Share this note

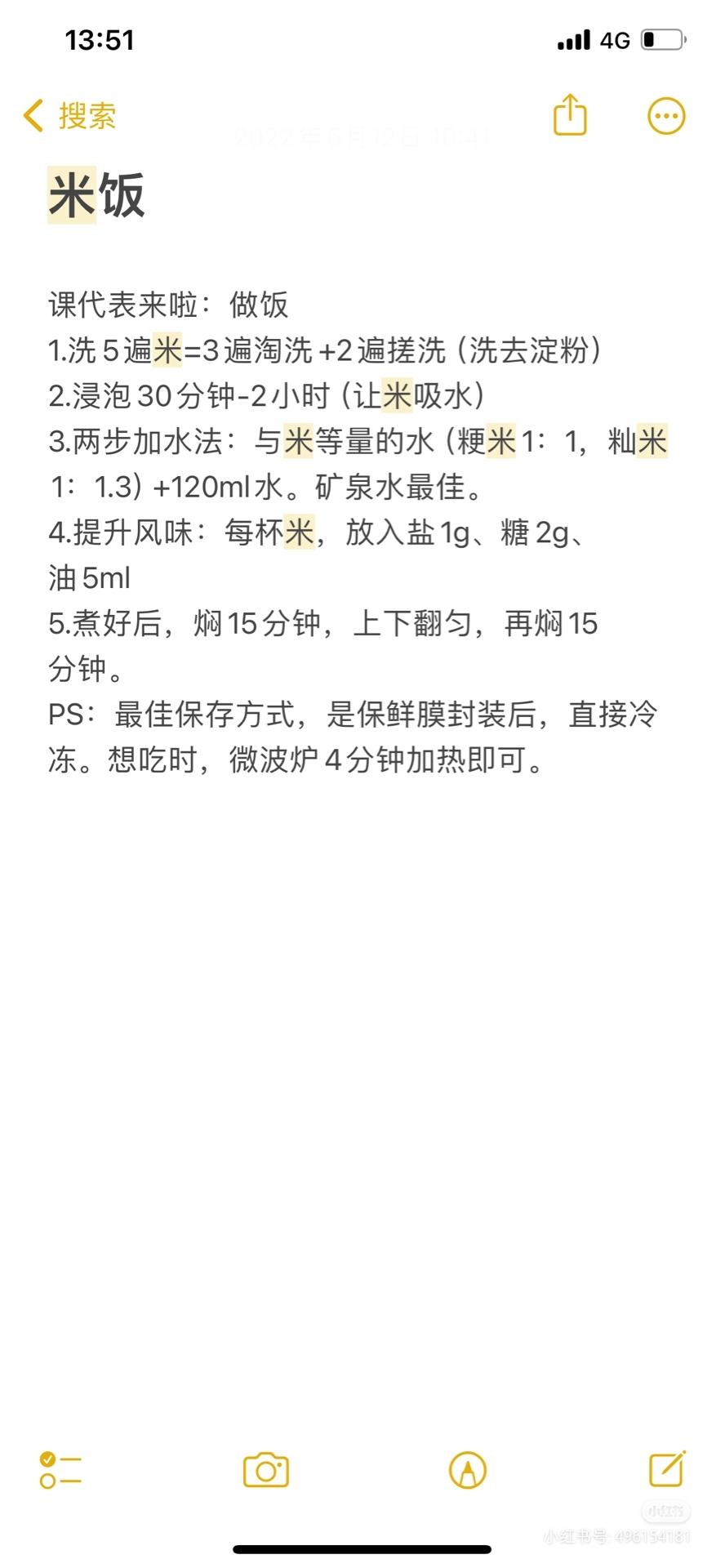pos(570,114)
